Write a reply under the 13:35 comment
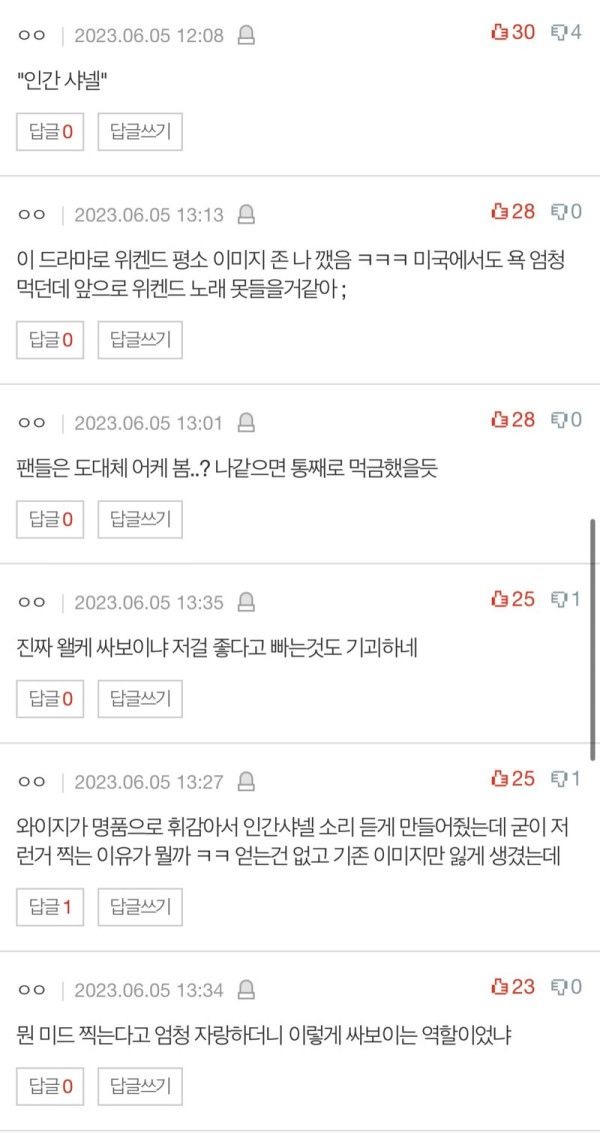The height and width of the screenshot is (1133, 600). pos(140,698)
